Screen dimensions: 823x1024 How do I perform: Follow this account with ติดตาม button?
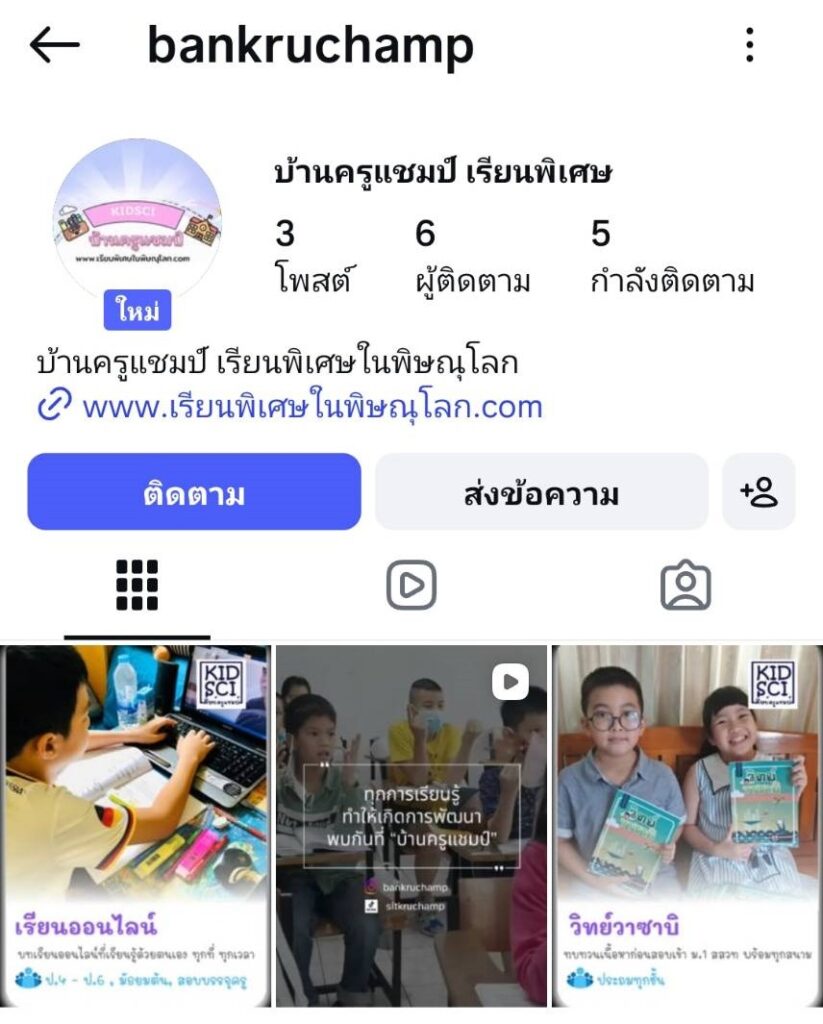click(194, 493)
